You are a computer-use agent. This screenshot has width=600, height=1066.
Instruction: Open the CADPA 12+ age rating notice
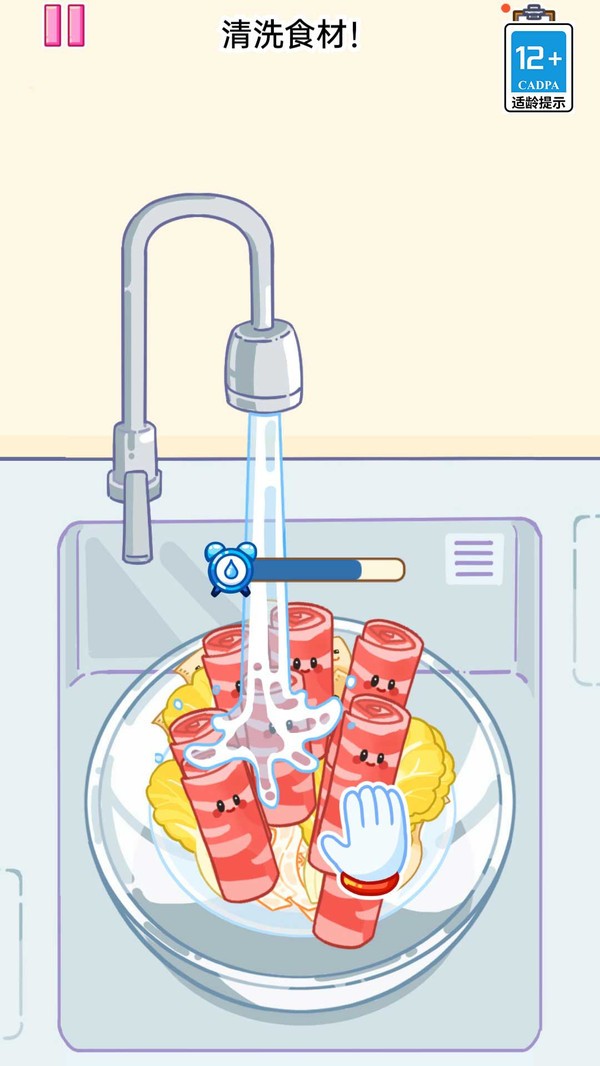click(538, 65)
